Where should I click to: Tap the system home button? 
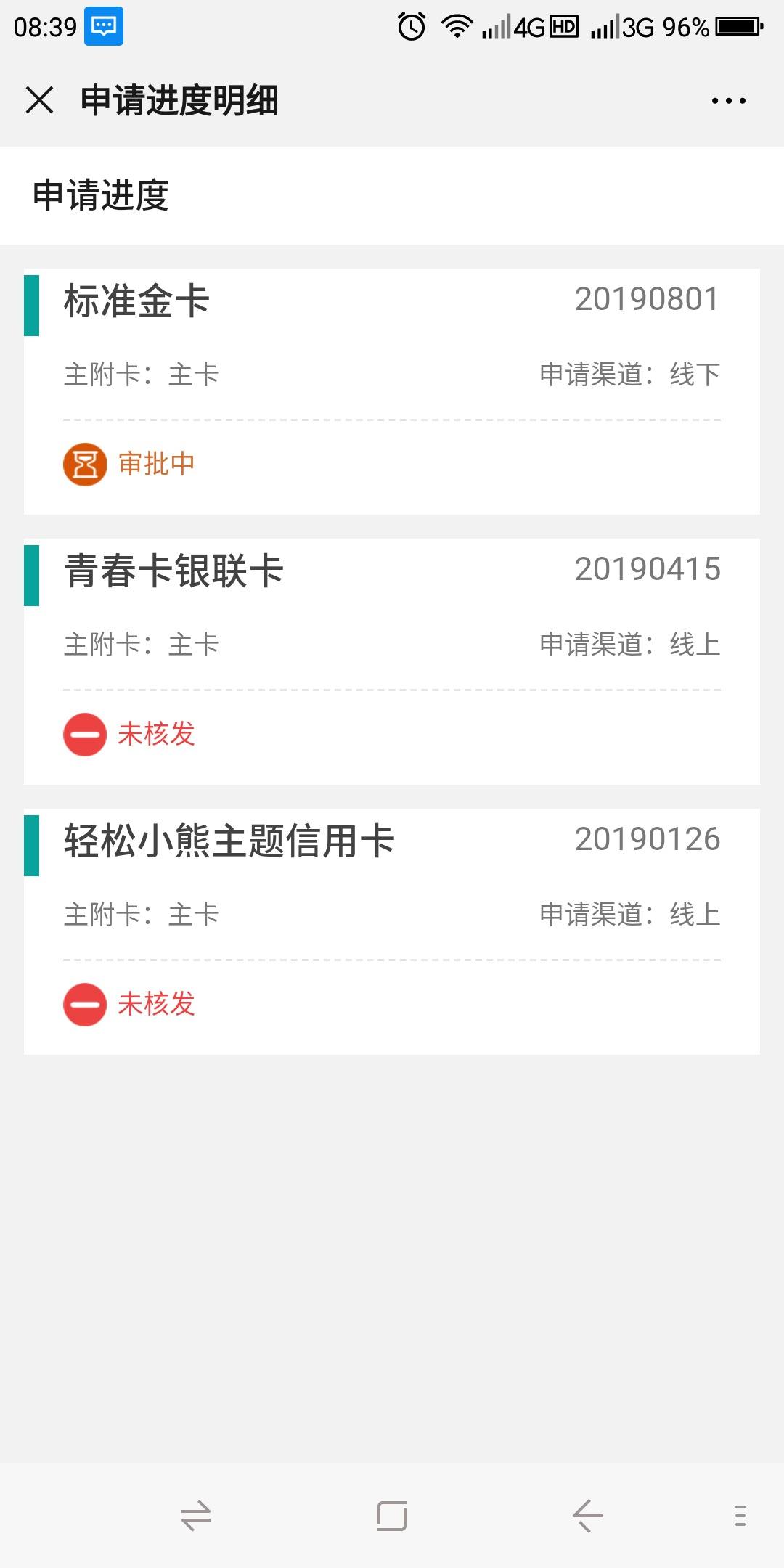pos(392,1516)
